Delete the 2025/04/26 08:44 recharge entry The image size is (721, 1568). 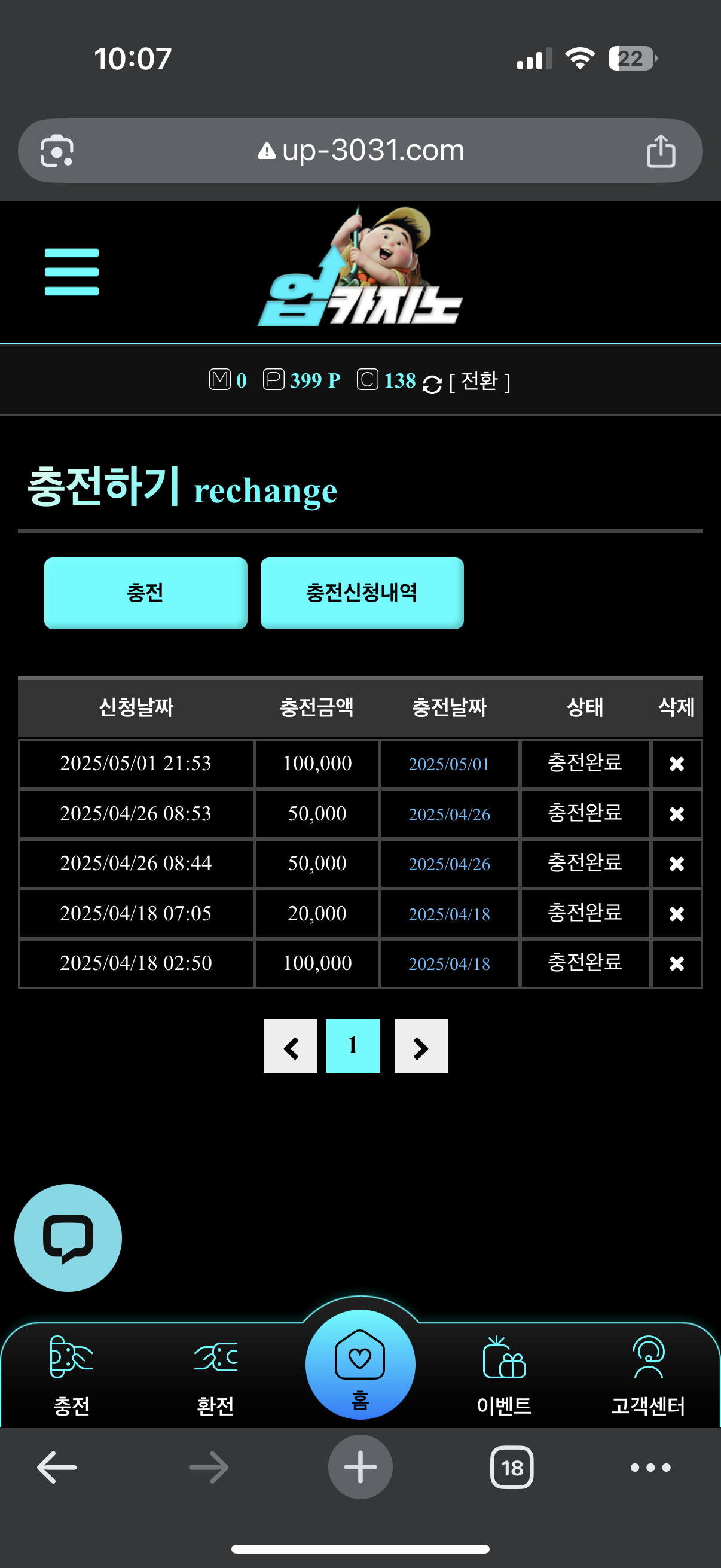677,864
